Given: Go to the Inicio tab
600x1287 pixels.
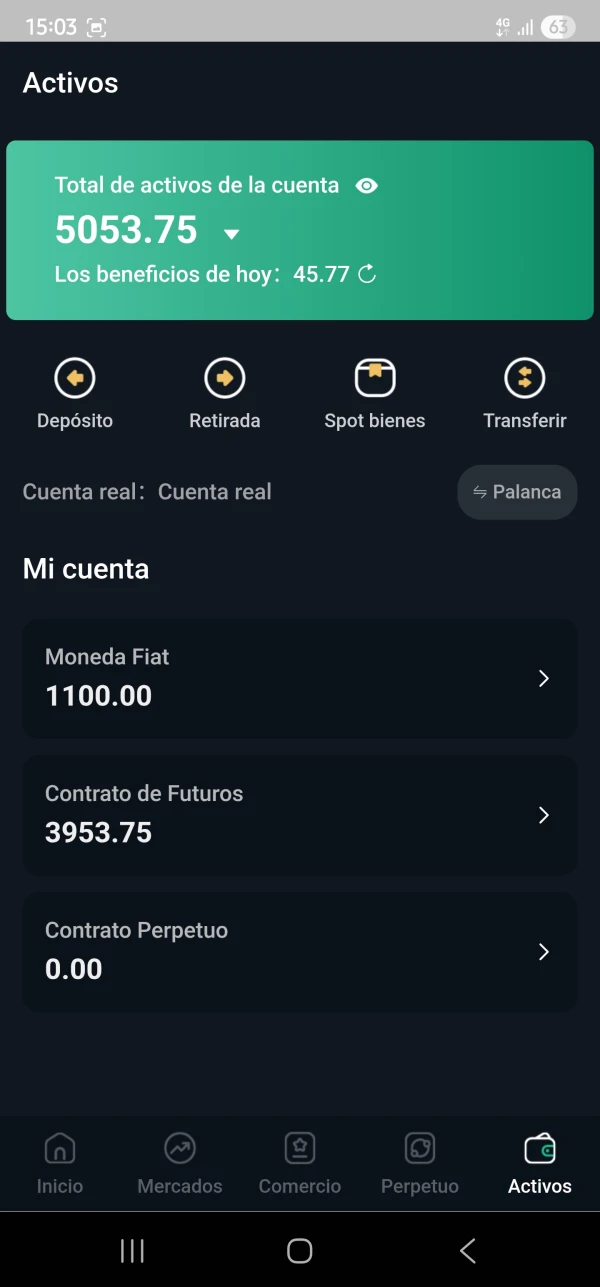Looking at the screenshot, I should (60, 1163).
